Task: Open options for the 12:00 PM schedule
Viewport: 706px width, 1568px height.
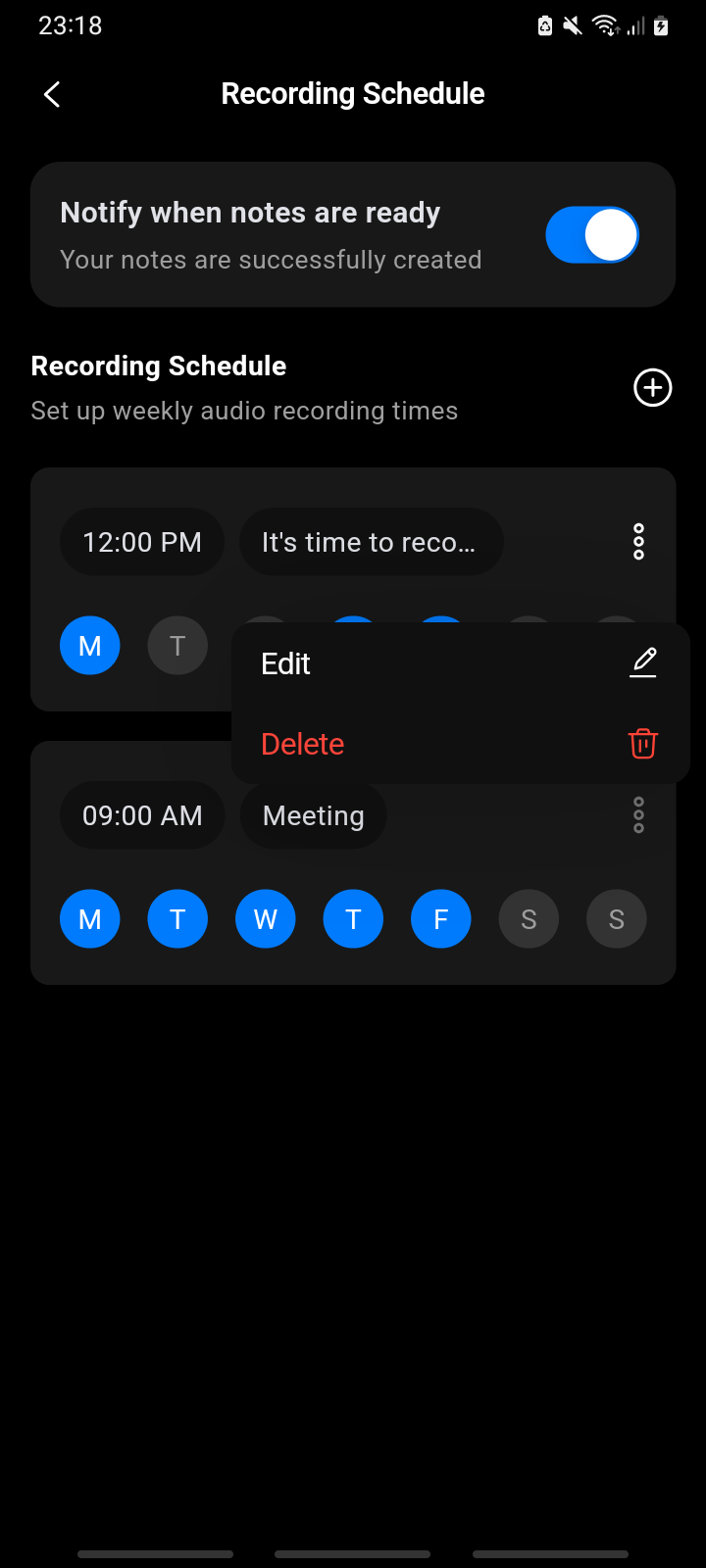Action: point(638,542)
